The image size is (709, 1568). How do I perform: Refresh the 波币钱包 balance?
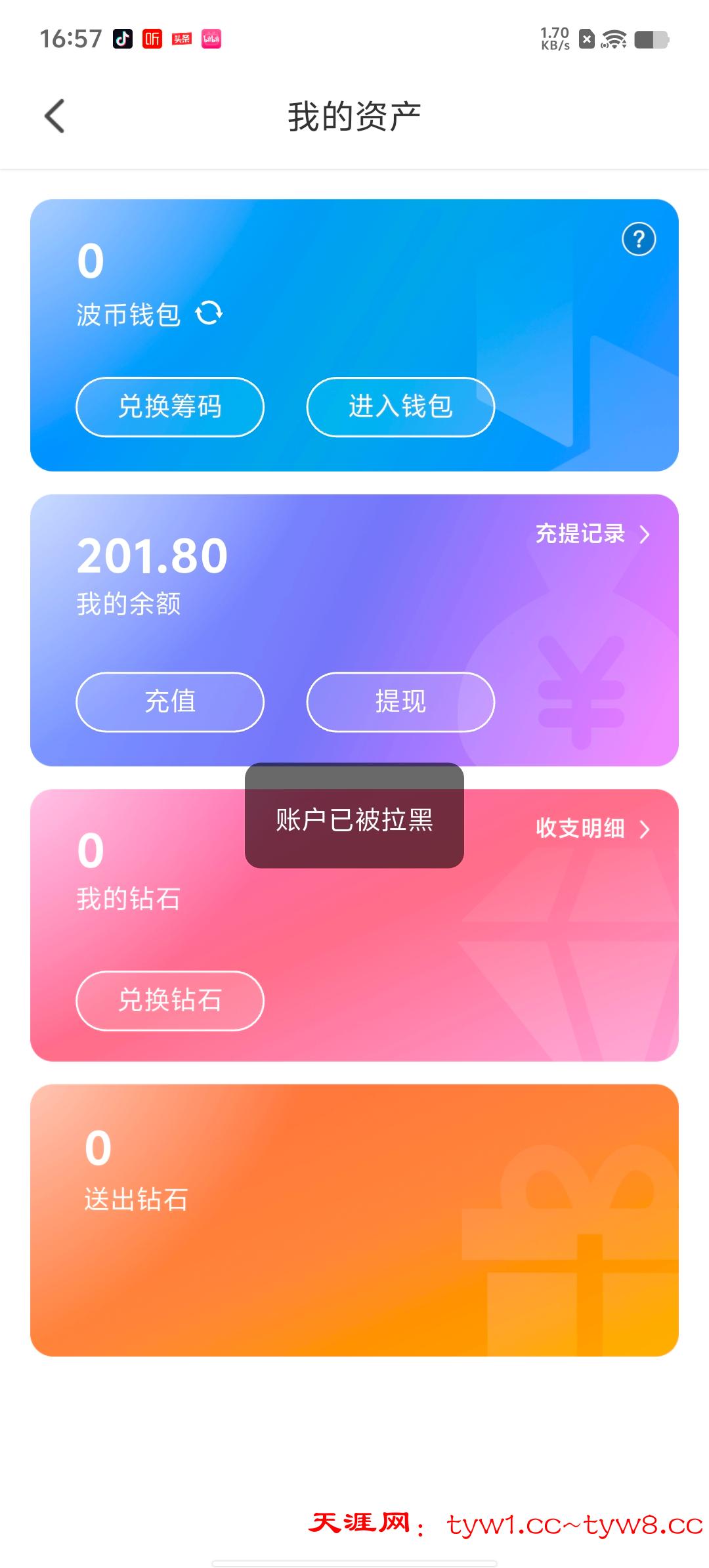(x=209, y=313)
